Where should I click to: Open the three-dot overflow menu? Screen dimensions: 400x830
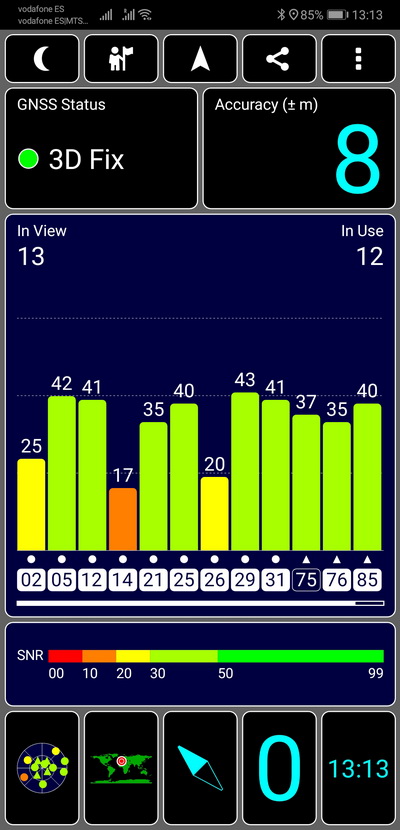tap(358, 59)
